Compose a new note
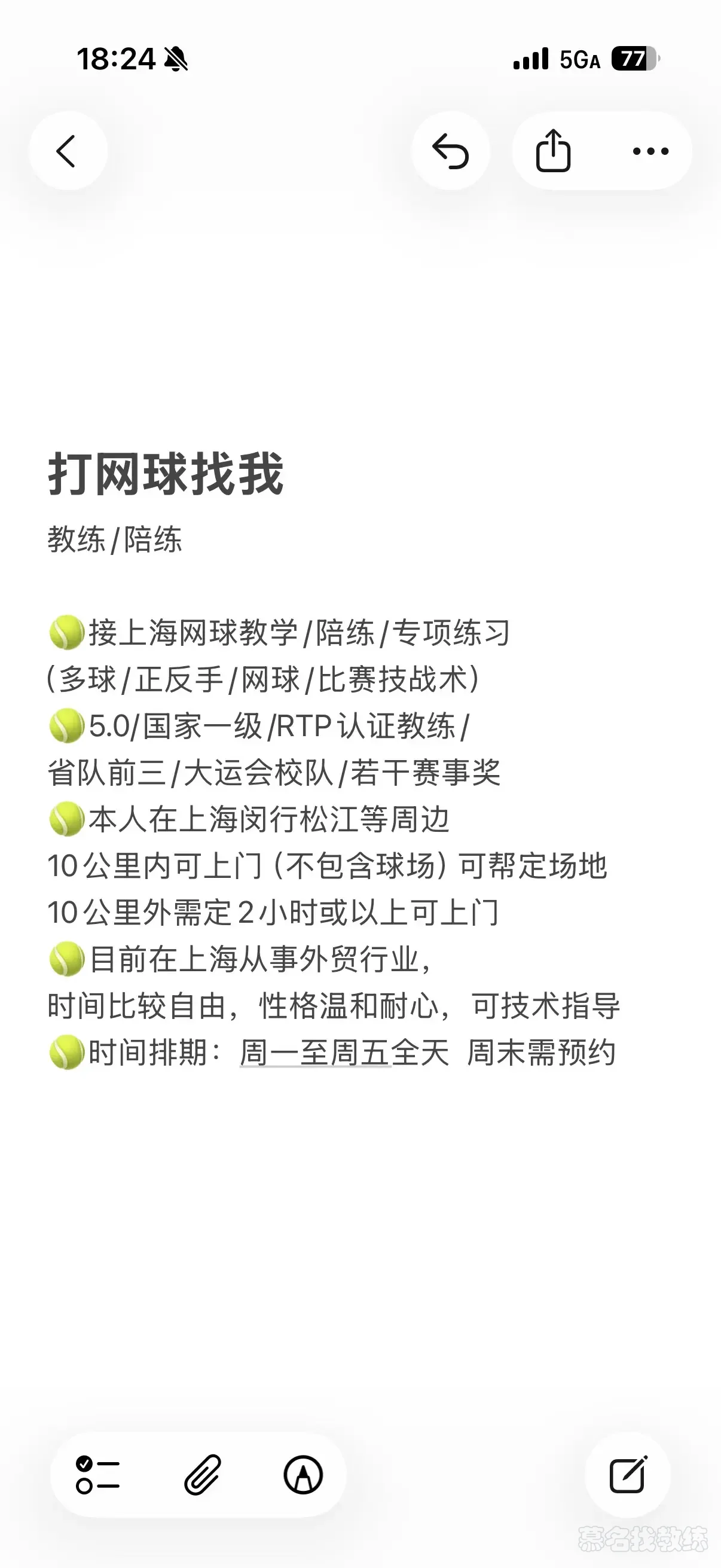721x1568 pixels. [628, 1475]
